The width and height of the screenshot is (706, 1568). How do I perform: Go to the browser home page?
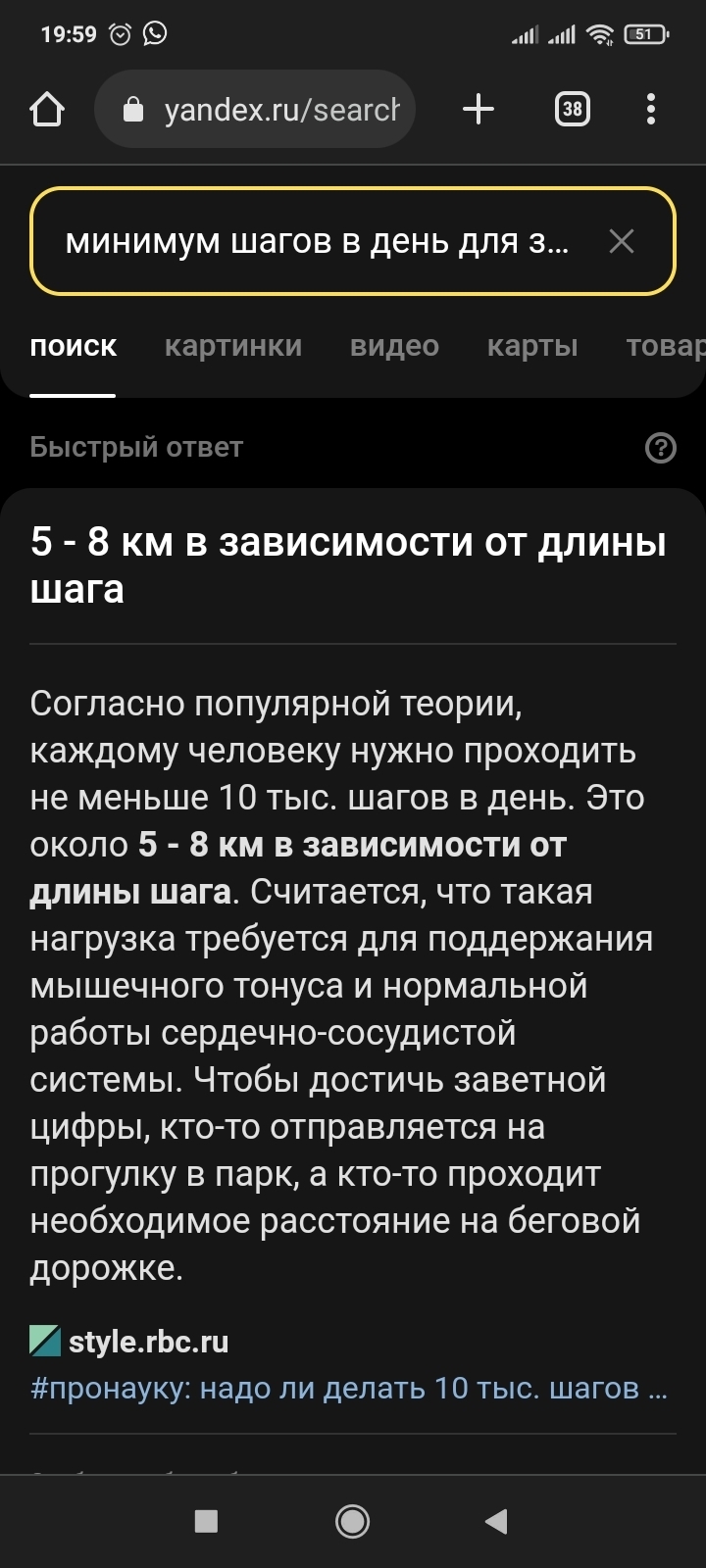pos(47,109)
